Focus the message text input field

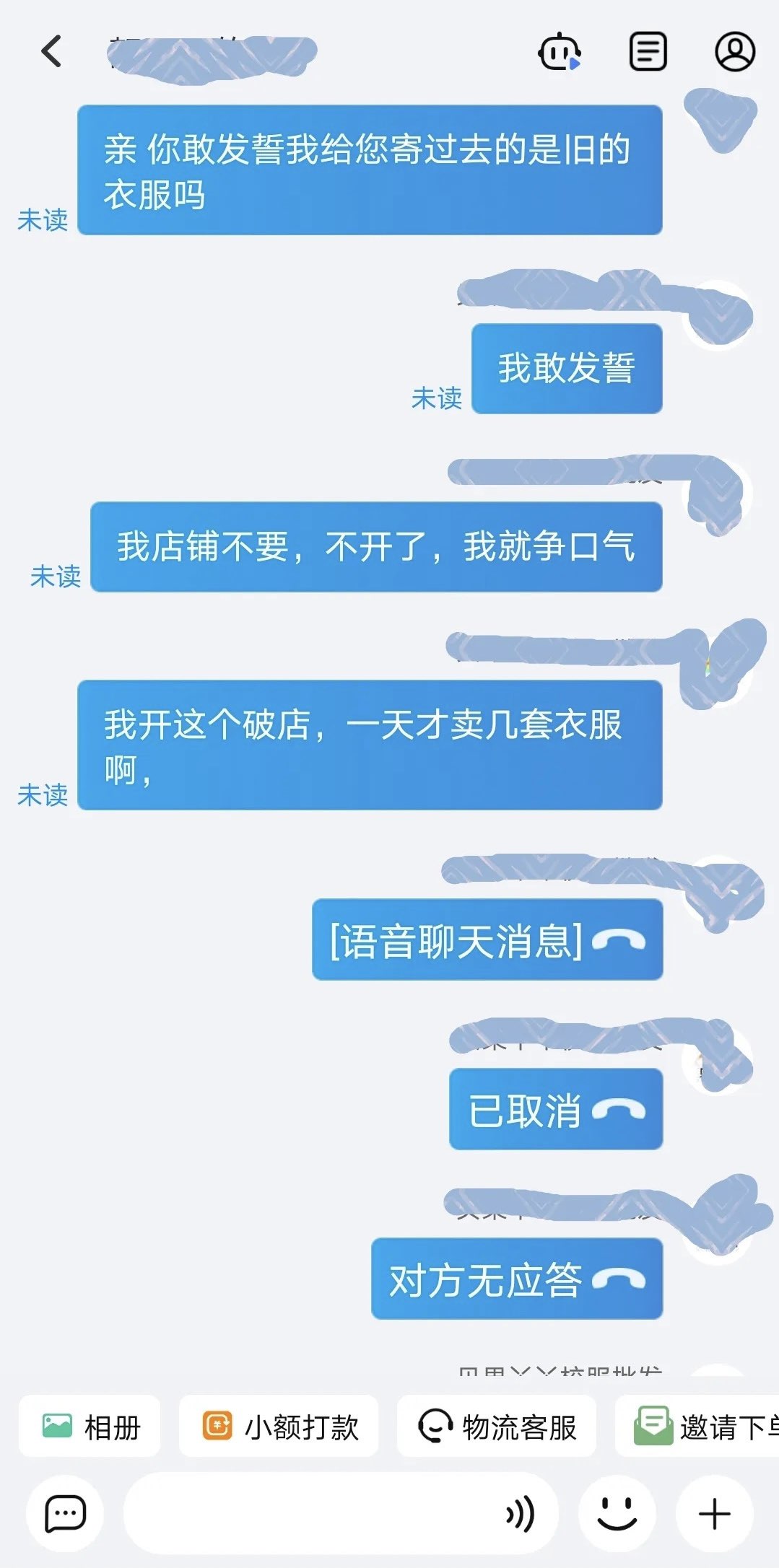(310, 1514)
